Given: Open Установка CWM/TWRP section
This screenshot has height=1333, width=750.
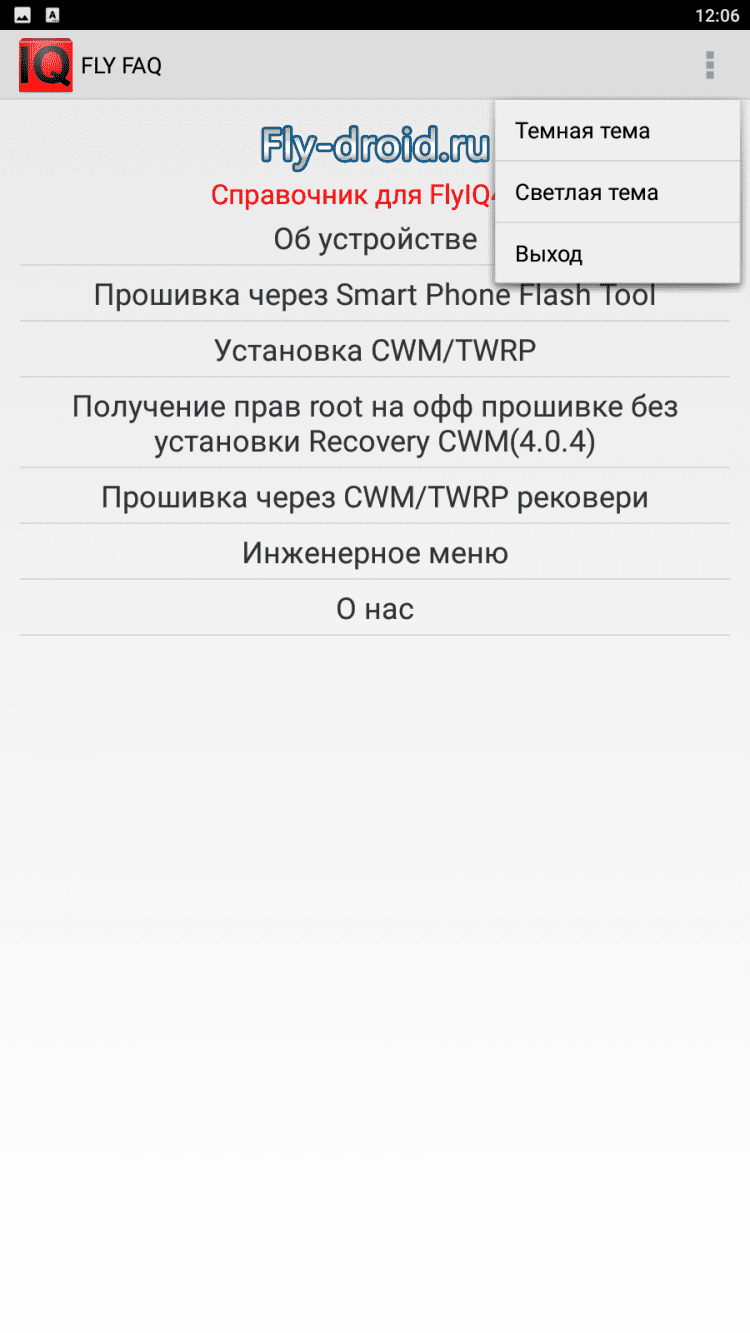Looking at the screenshot, I should [x=375, y=351].
